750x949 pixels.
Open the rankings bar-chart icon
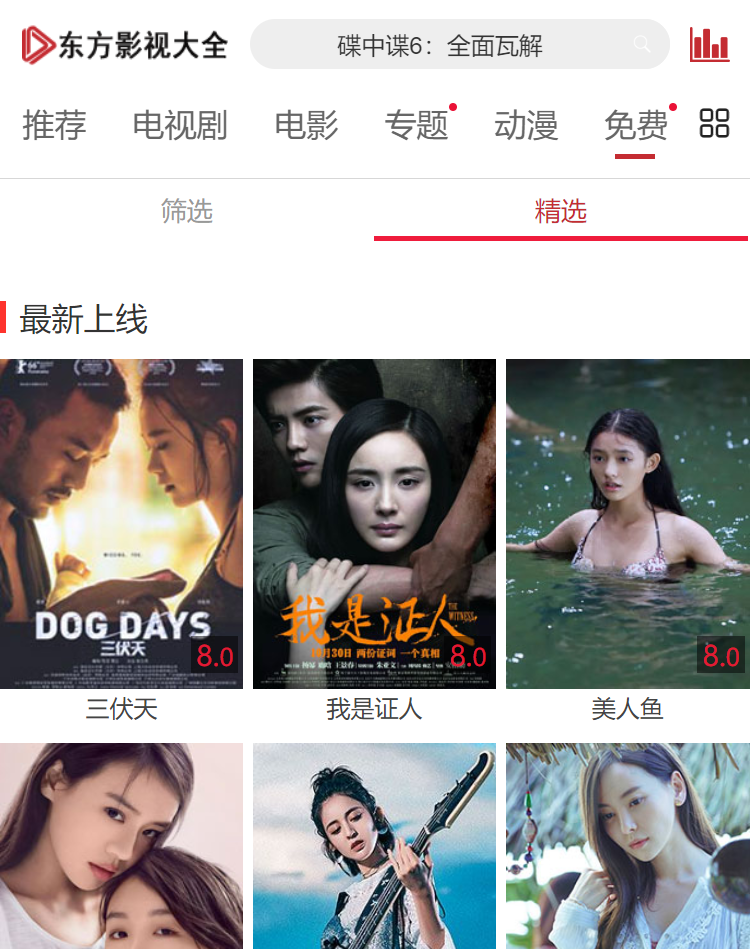(710, 44)
